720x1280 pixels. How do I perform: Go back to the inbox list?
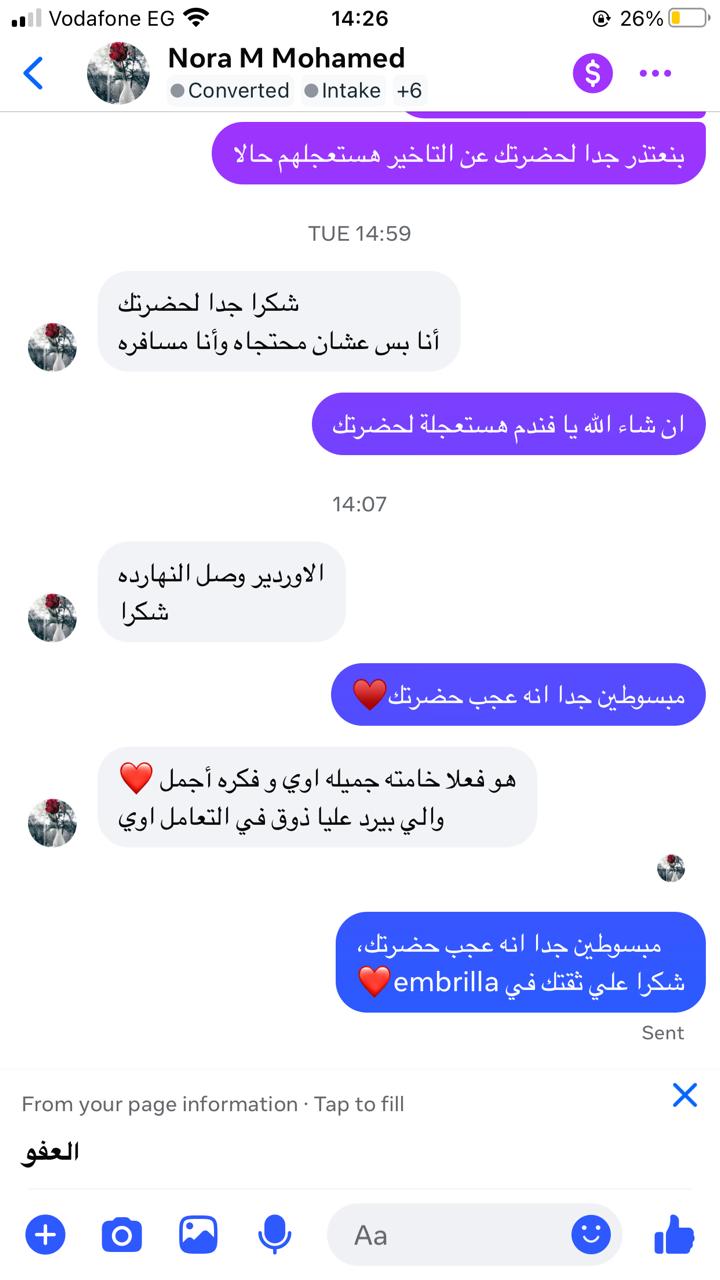[33, 73]
